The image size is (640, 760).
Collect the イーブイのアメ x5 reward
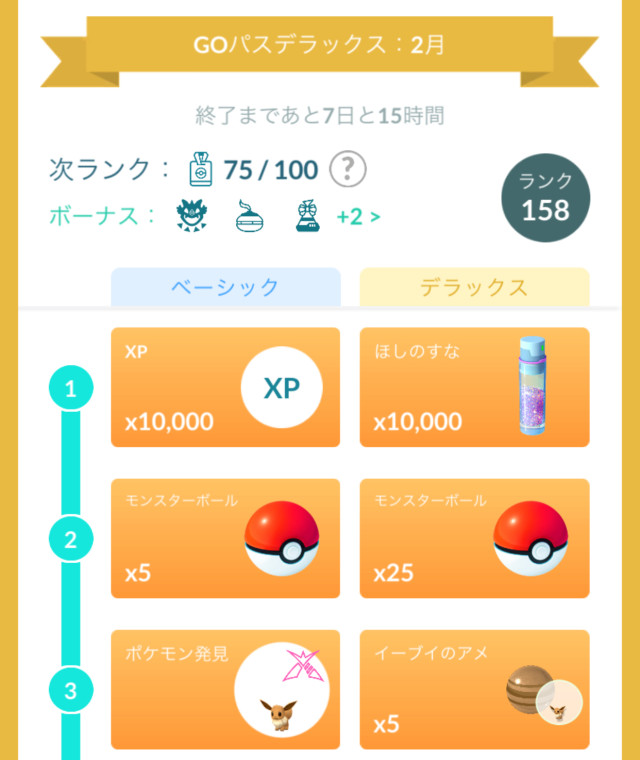click(474, 689)
